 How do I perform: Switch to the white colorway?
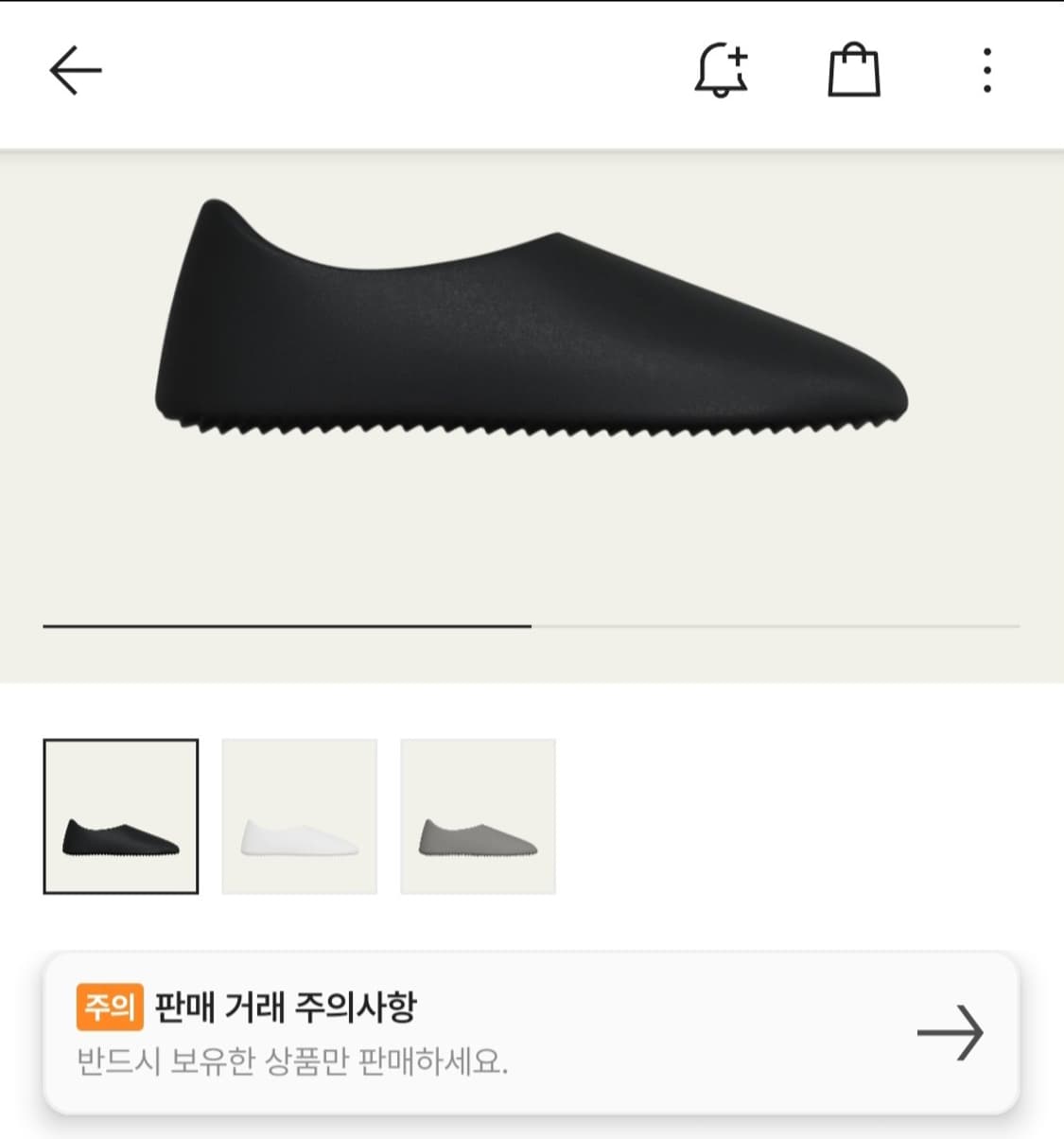point(299,816)
